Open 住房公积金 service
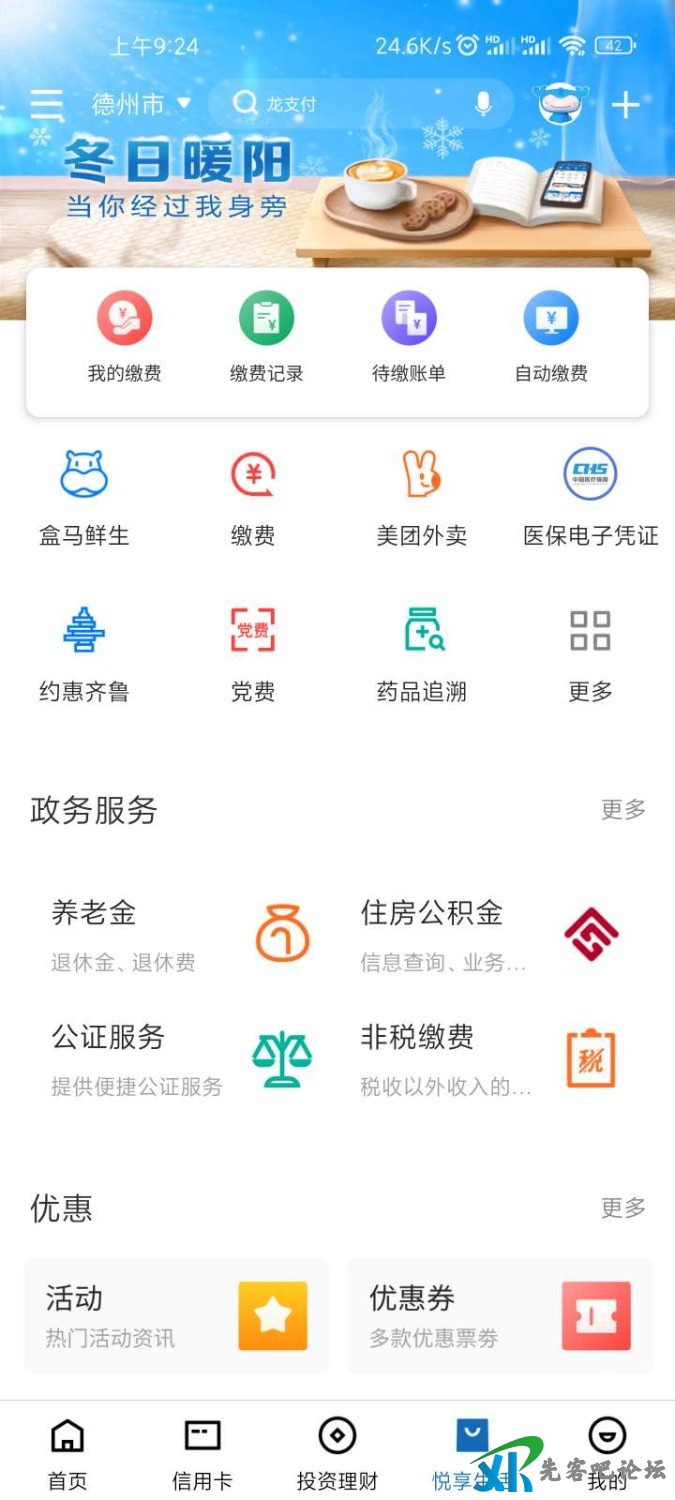This screenshot has height=1500, width=675. click(490, 935)
